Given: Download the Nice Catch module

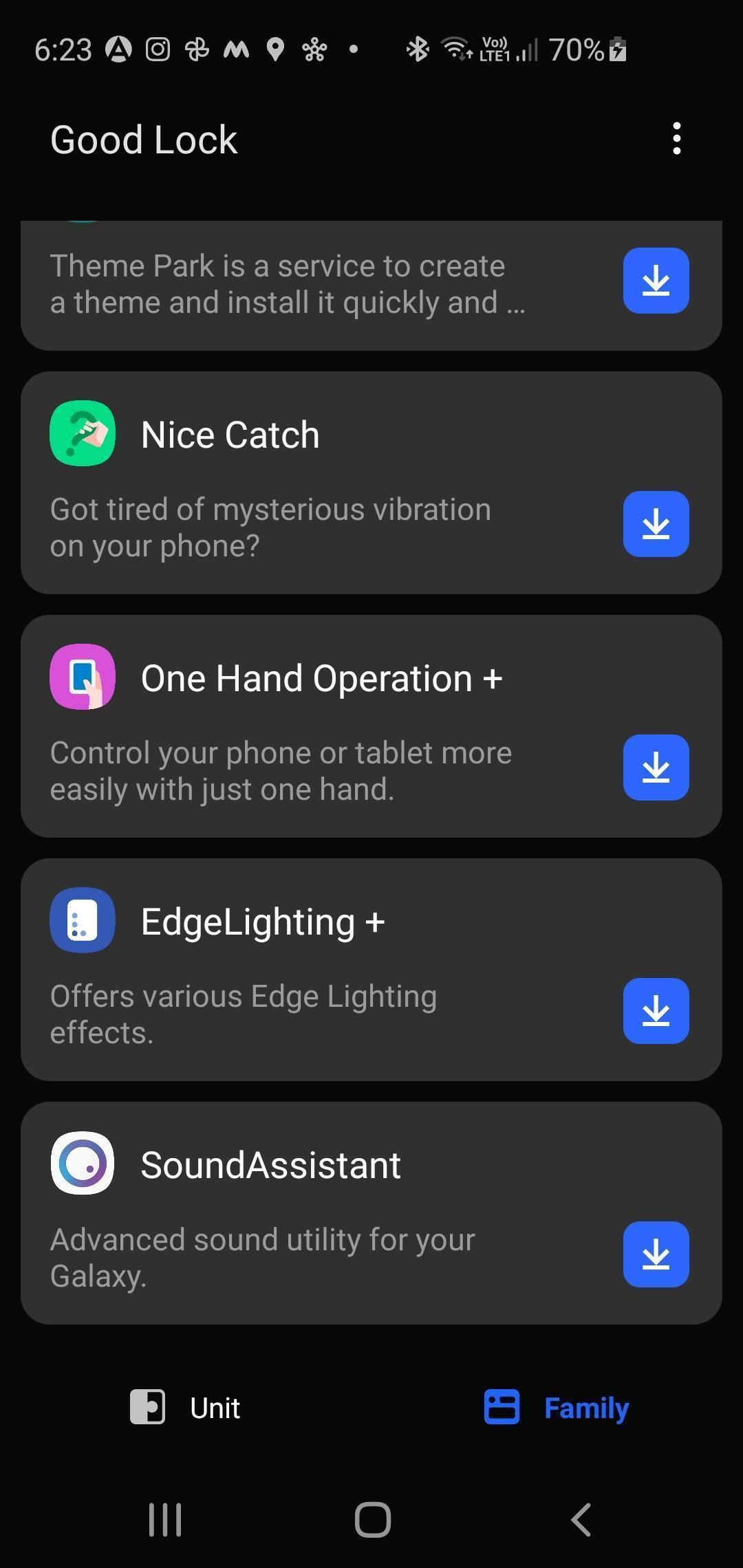Looking at the screenshot, I should tap(655, 524).
